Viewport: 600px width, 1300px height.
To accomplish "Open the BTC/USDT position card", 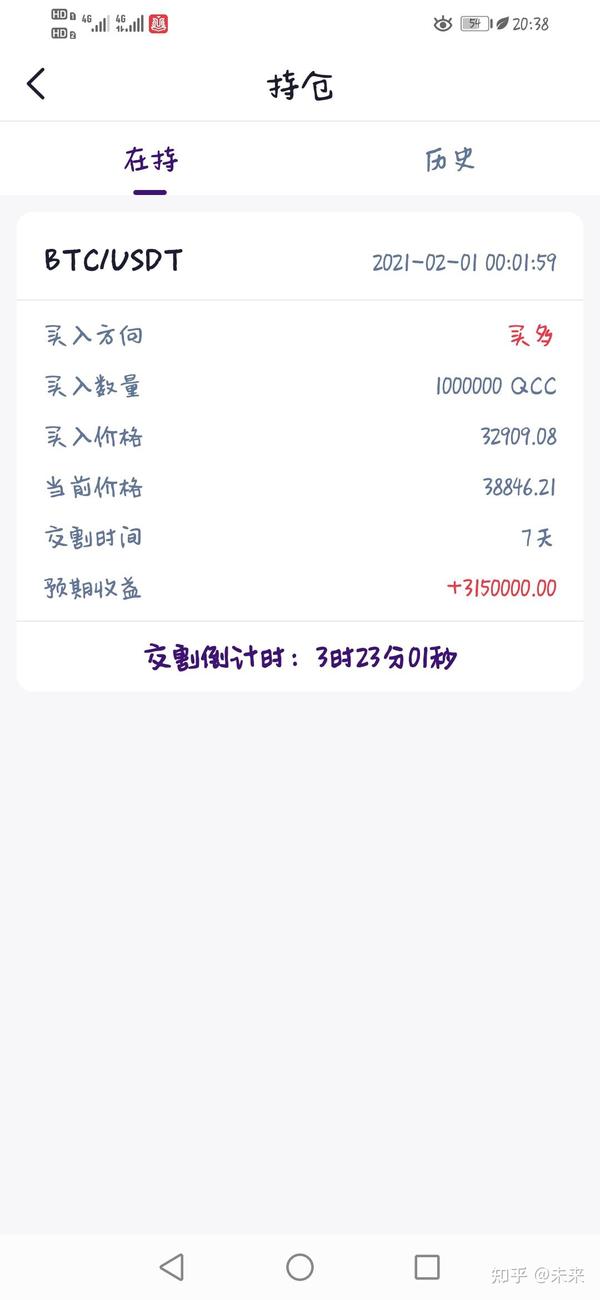I will tap(300, 450).
